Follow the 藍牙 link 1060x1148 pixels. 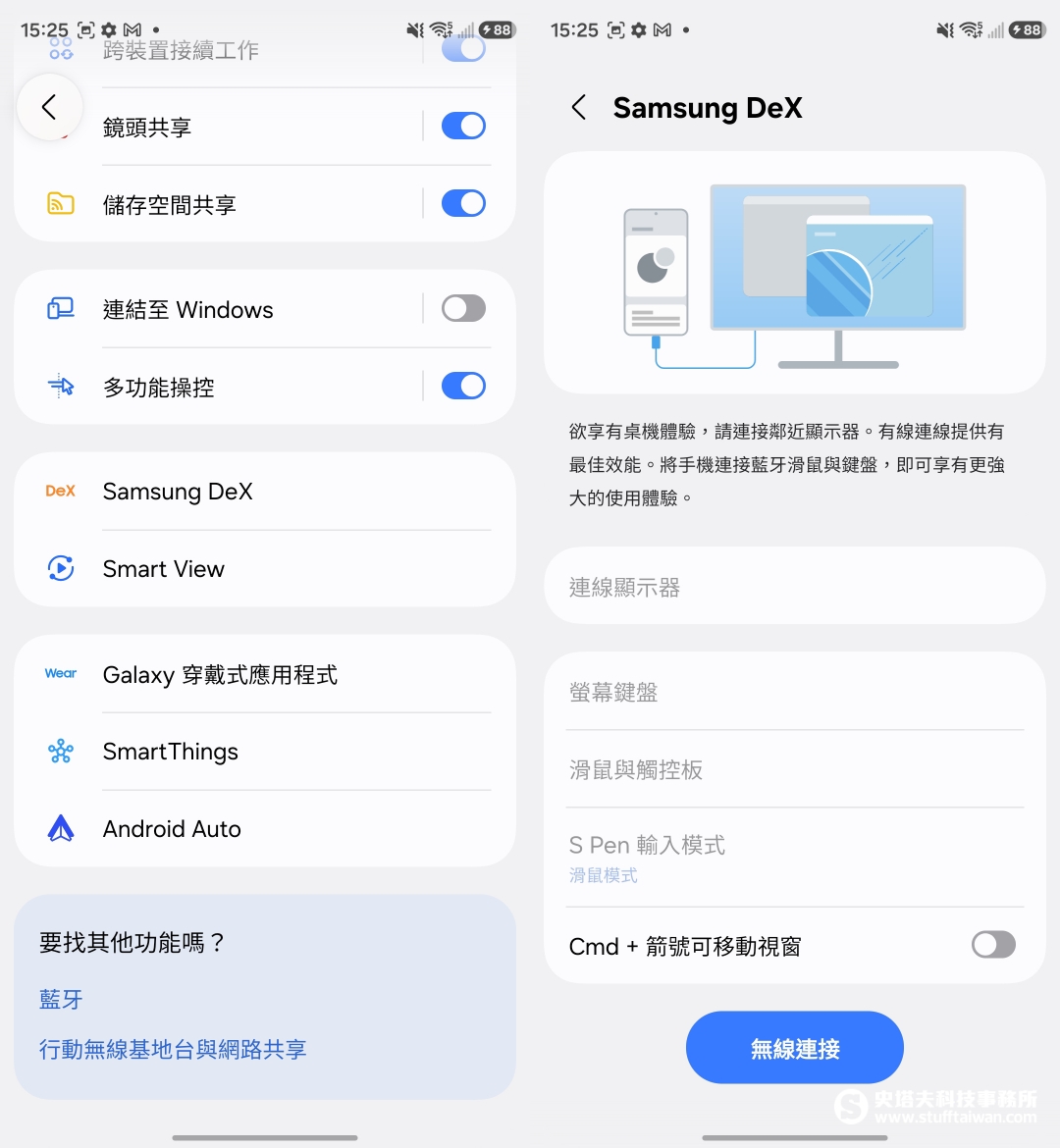coord(61,1000)
